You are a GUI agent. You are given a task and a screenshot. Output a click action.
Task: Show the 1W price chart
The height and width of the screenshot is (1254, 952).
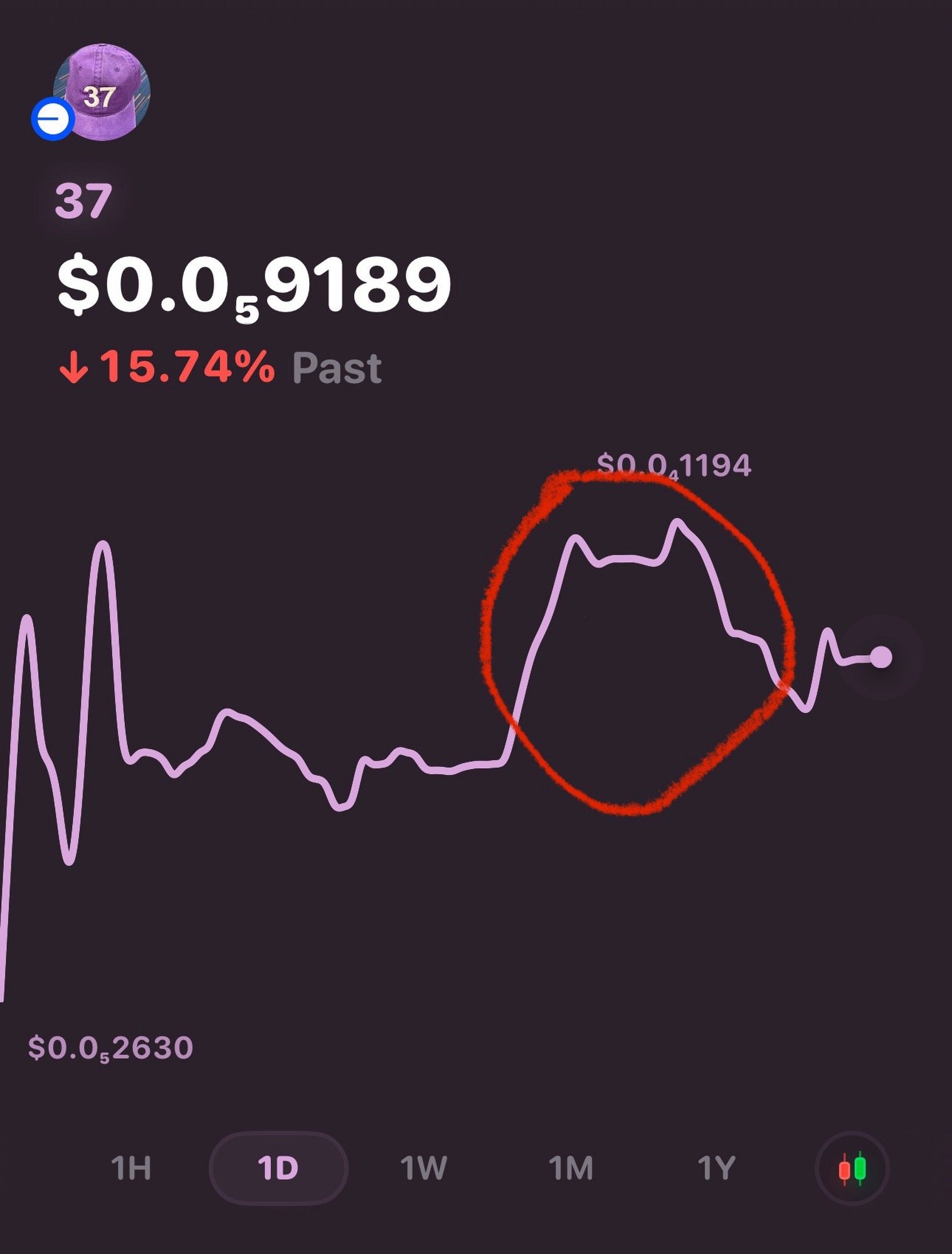point(423,1168)
